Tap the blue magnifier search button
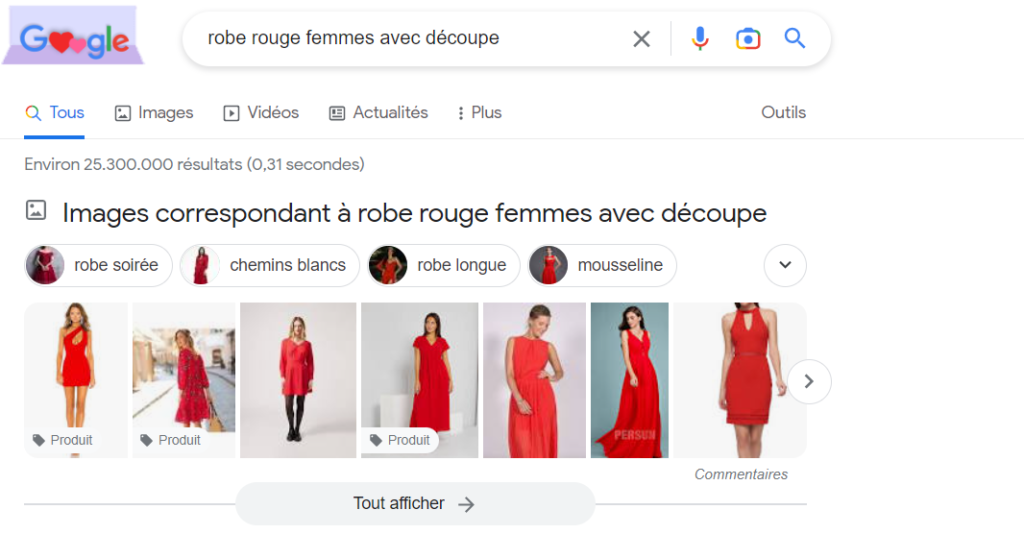Viewport: 1024px width, 534px height. (x=794, y=39)
